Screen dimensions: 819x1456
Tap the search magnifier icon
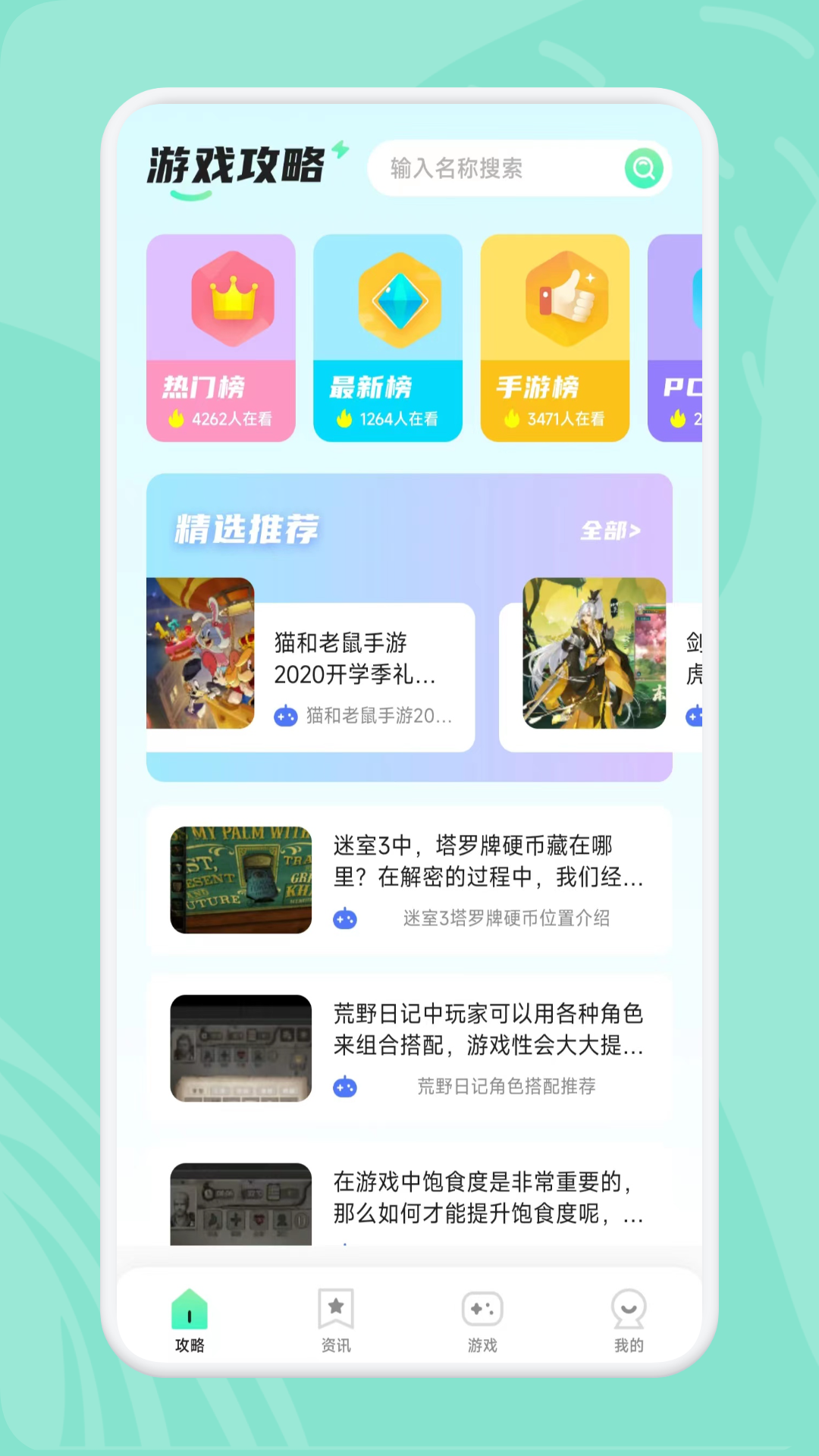click(x=643, y=168)
